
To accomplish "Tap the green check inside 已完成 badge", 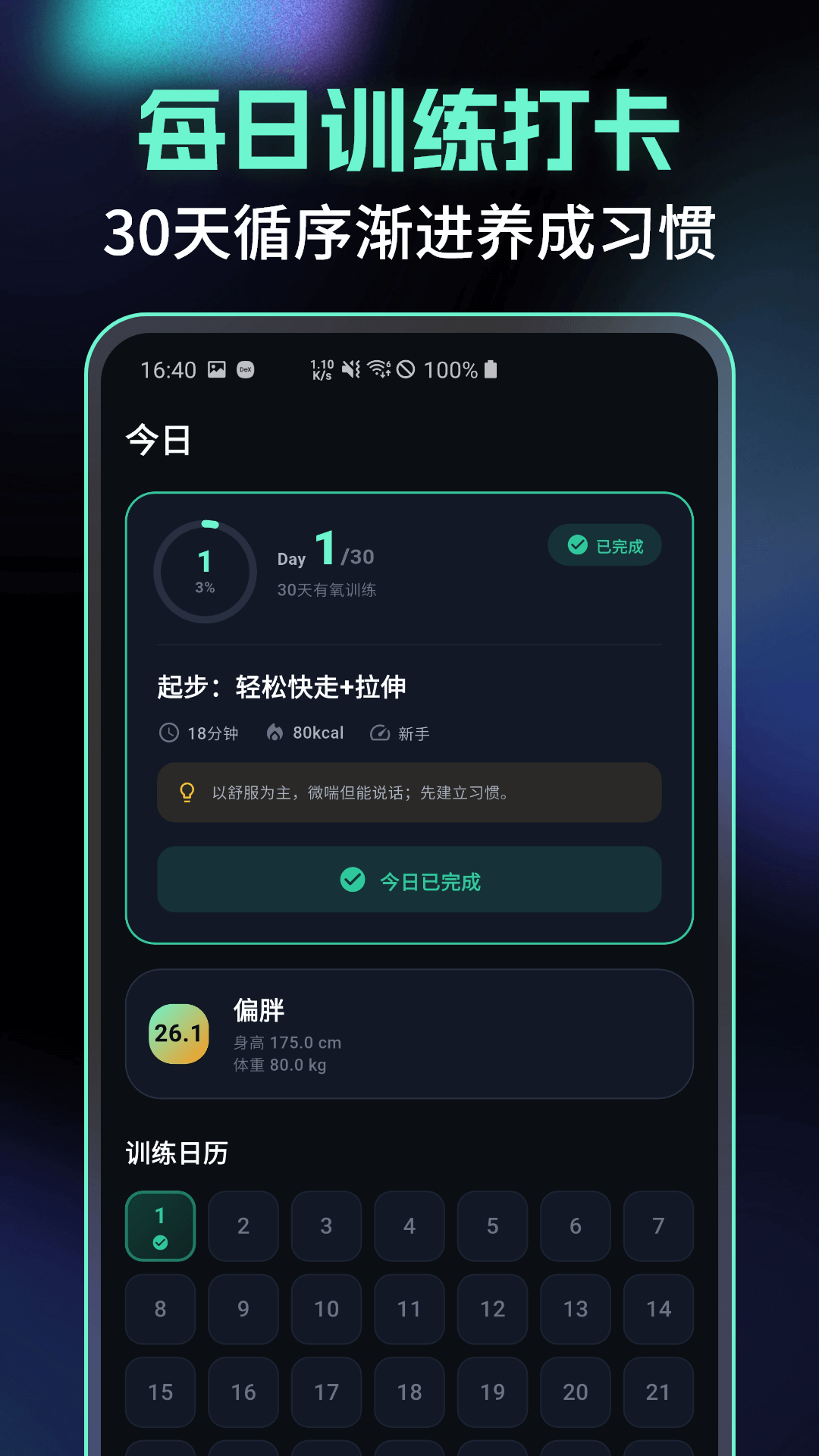I will coord(579,544).
